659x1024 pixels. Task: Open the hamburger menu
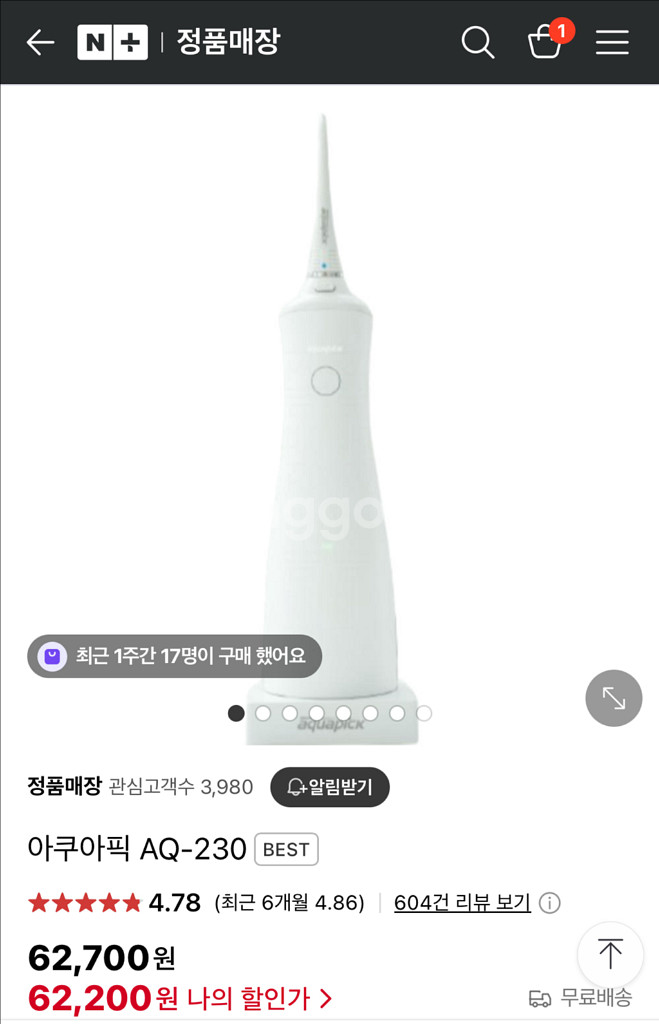[x=612, y=42]
